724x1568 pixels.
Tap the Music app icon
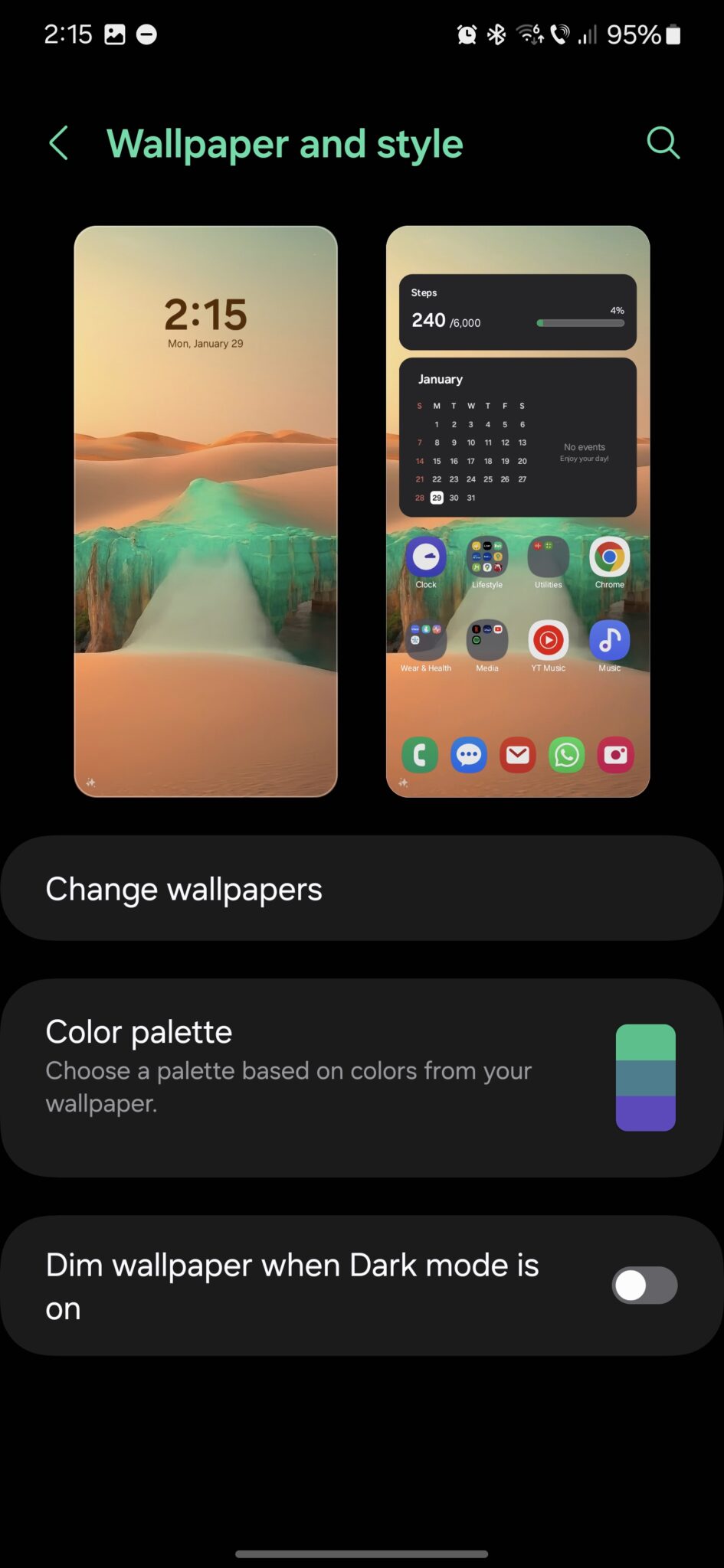pos(610,642)
